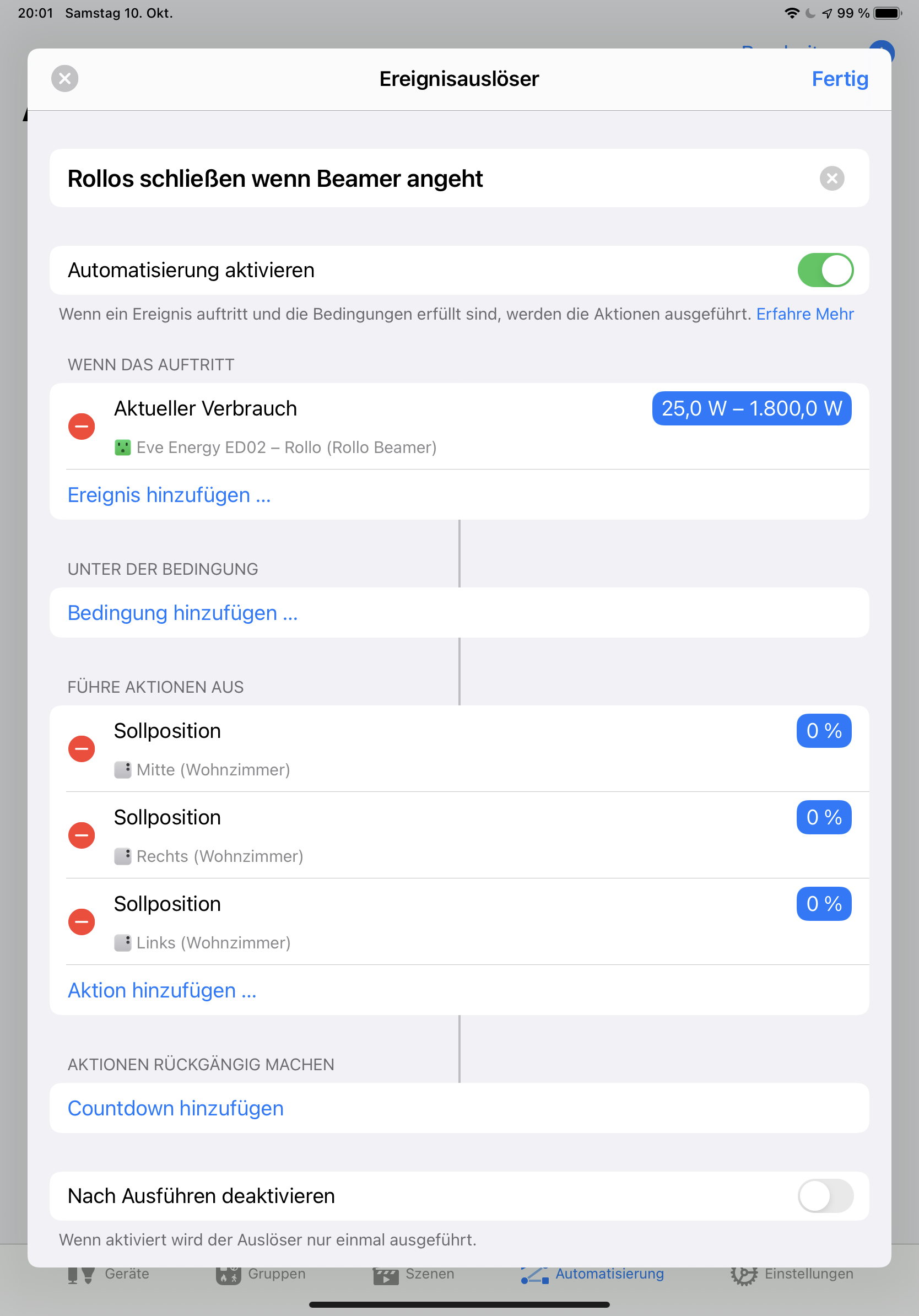The image size is (919, 1316).
Task: Adjust the 0 % value for Mitte
Action: [823, 731]
